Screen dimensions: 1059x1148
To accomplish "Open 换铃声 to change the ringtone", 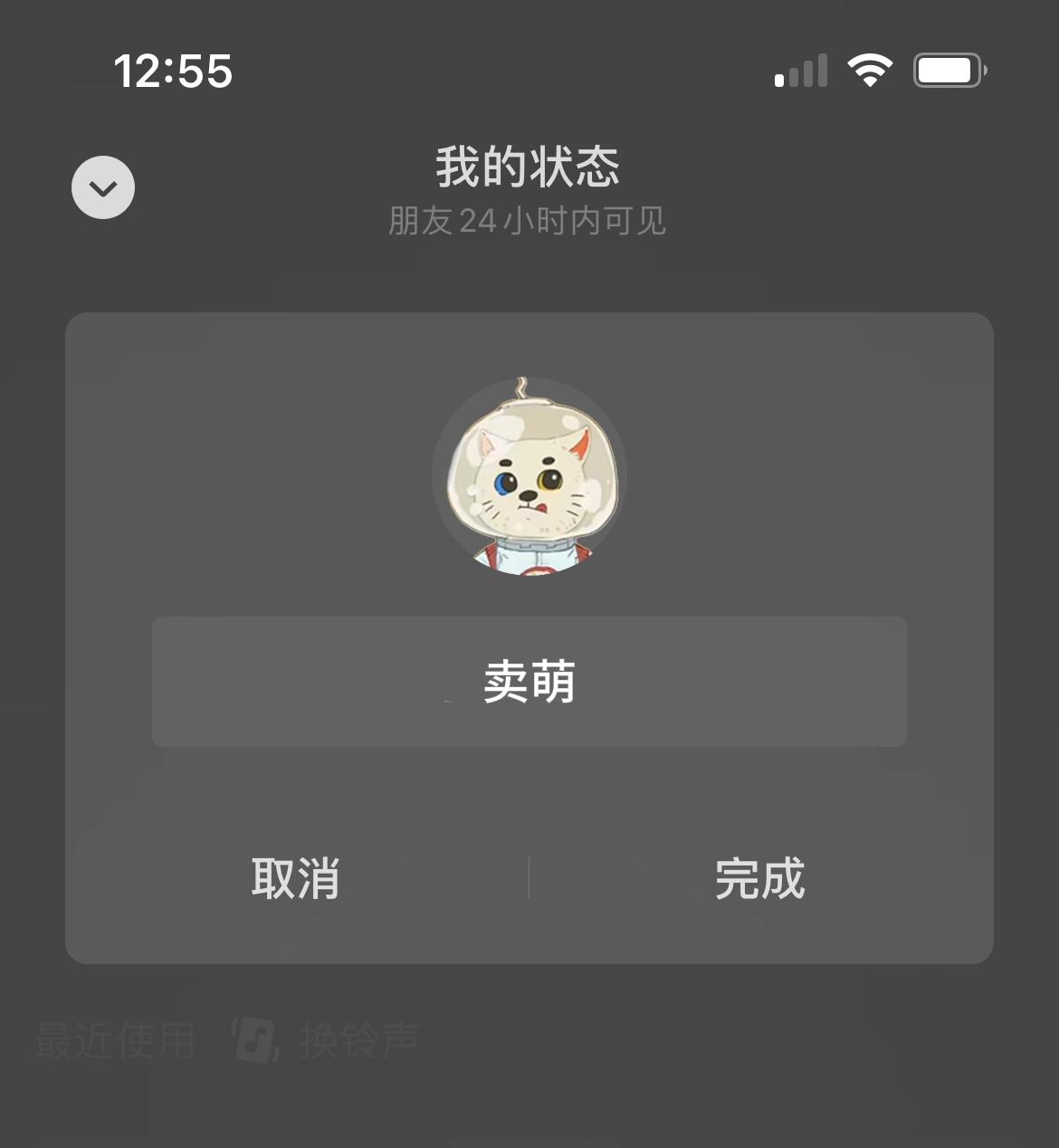I will [x=358, y=1041].
